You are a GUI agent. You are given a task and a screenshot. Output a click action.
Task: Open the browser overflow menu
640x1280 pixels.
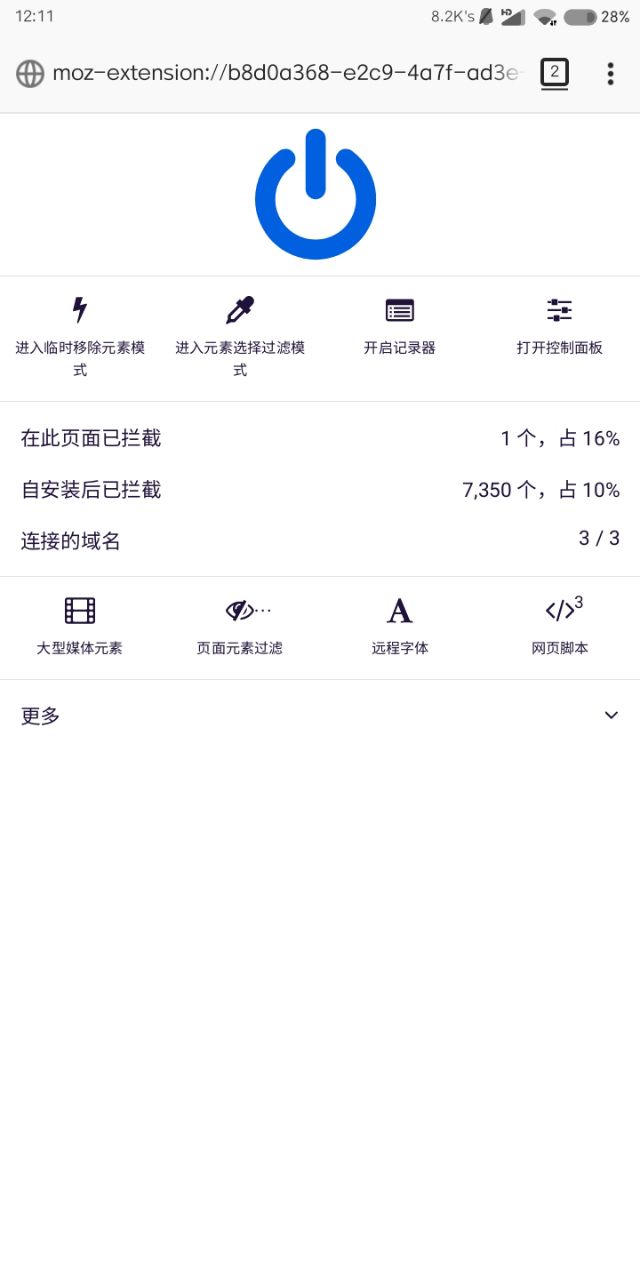point(610,73)
